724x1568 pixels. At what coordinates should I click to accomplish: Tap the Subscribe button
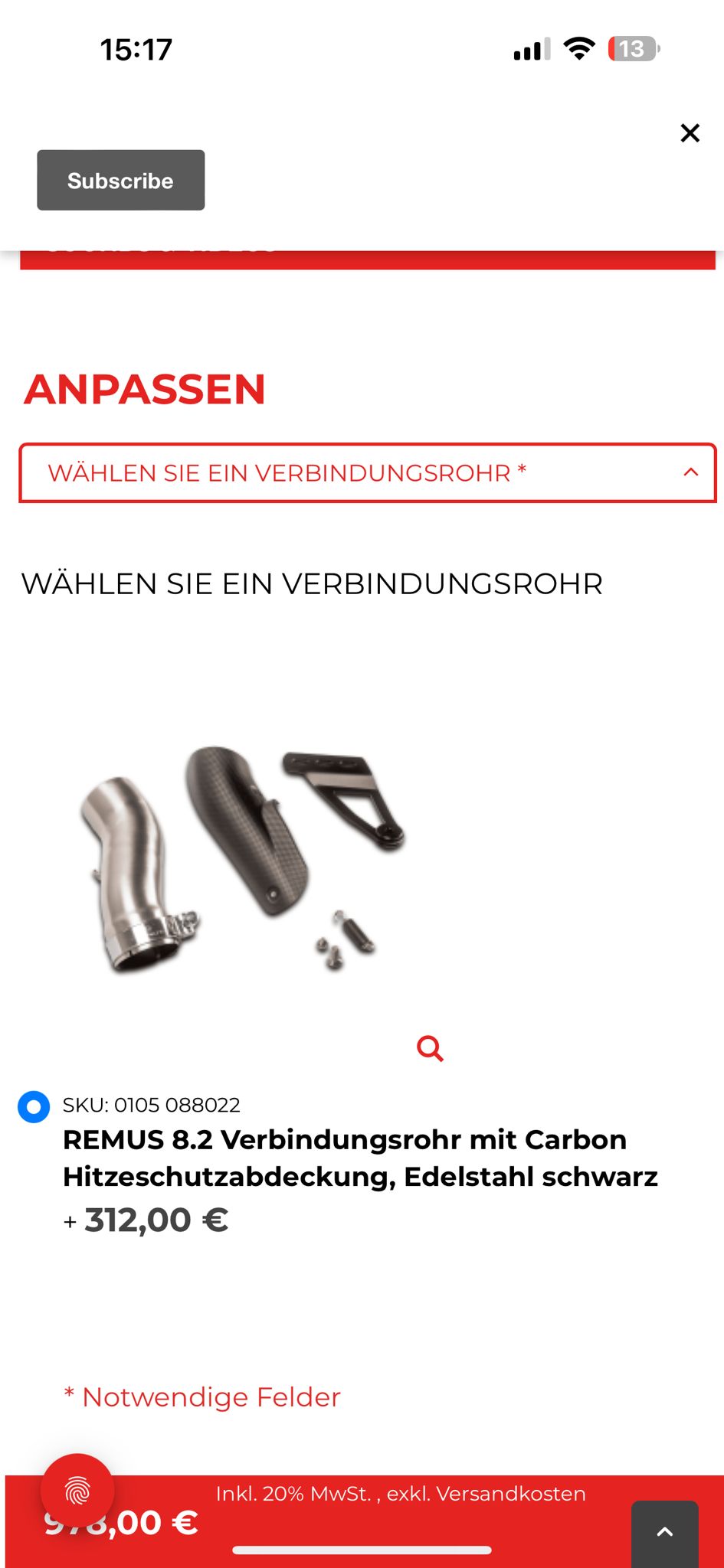pos(121,181)
